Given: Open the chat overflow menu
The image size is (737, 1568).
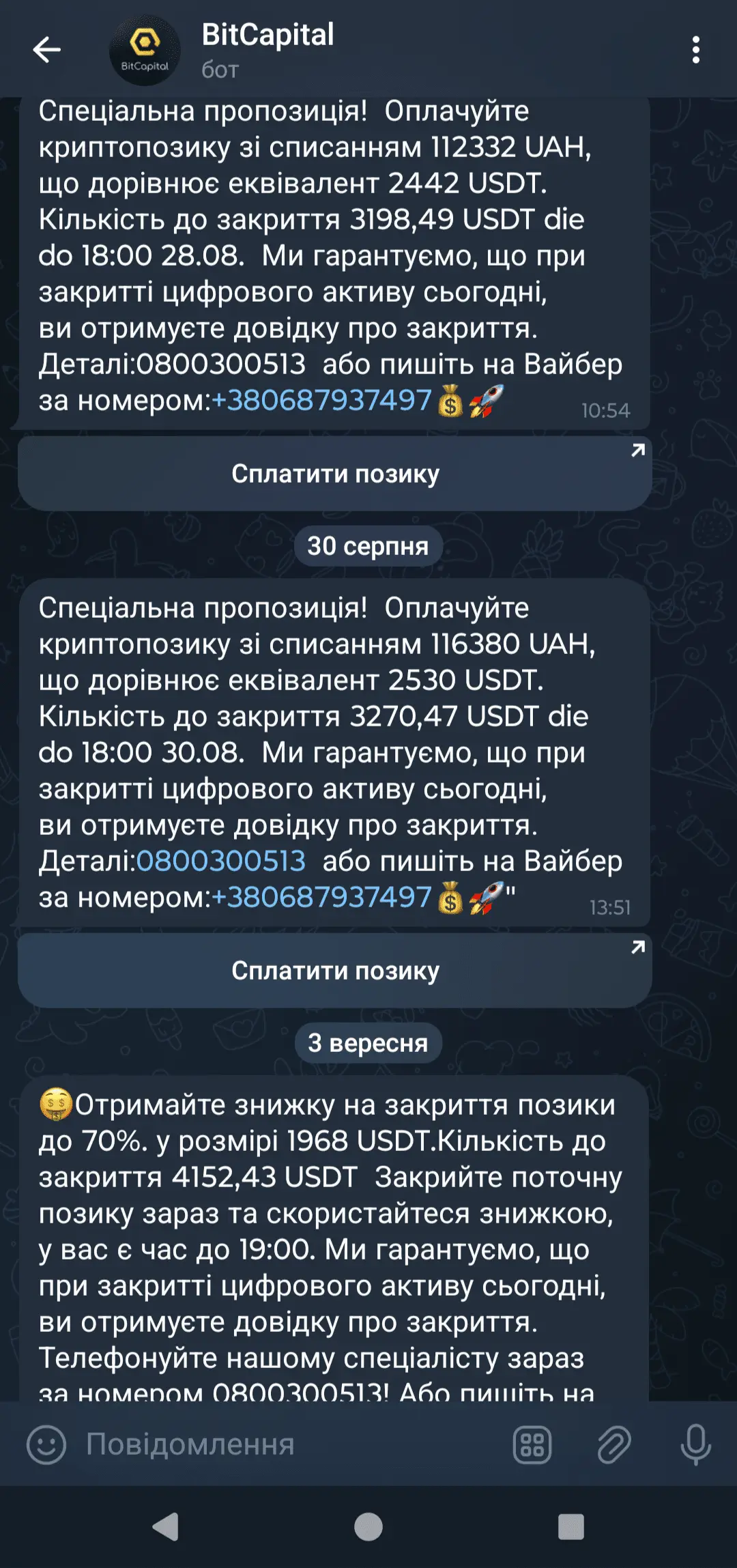Looking at the screenshot, I should 695,50.
